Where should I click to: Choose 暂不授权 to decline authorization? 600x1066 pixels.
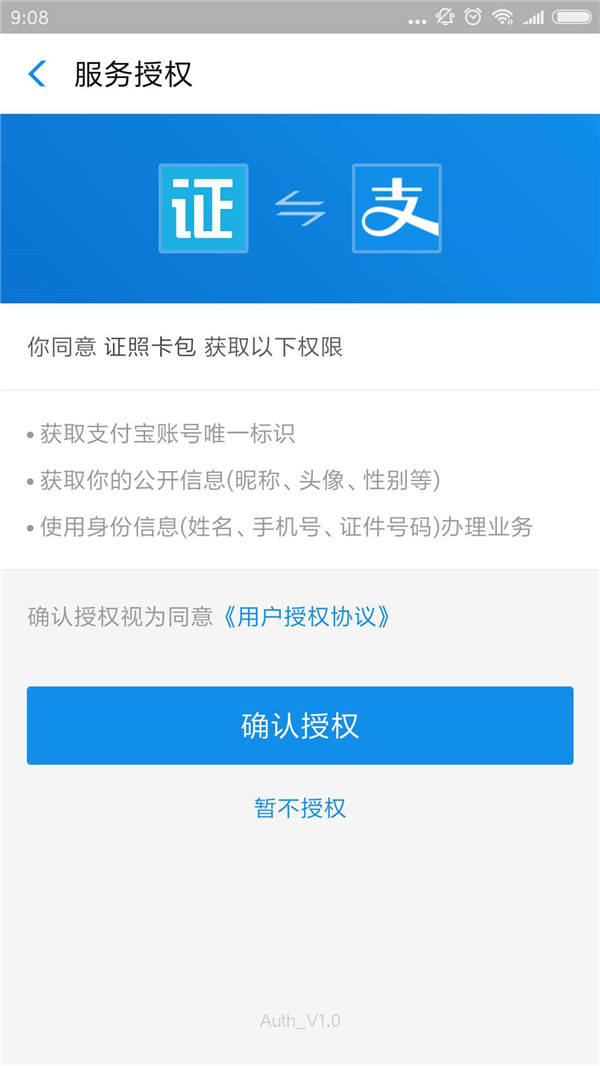point(300,808)
